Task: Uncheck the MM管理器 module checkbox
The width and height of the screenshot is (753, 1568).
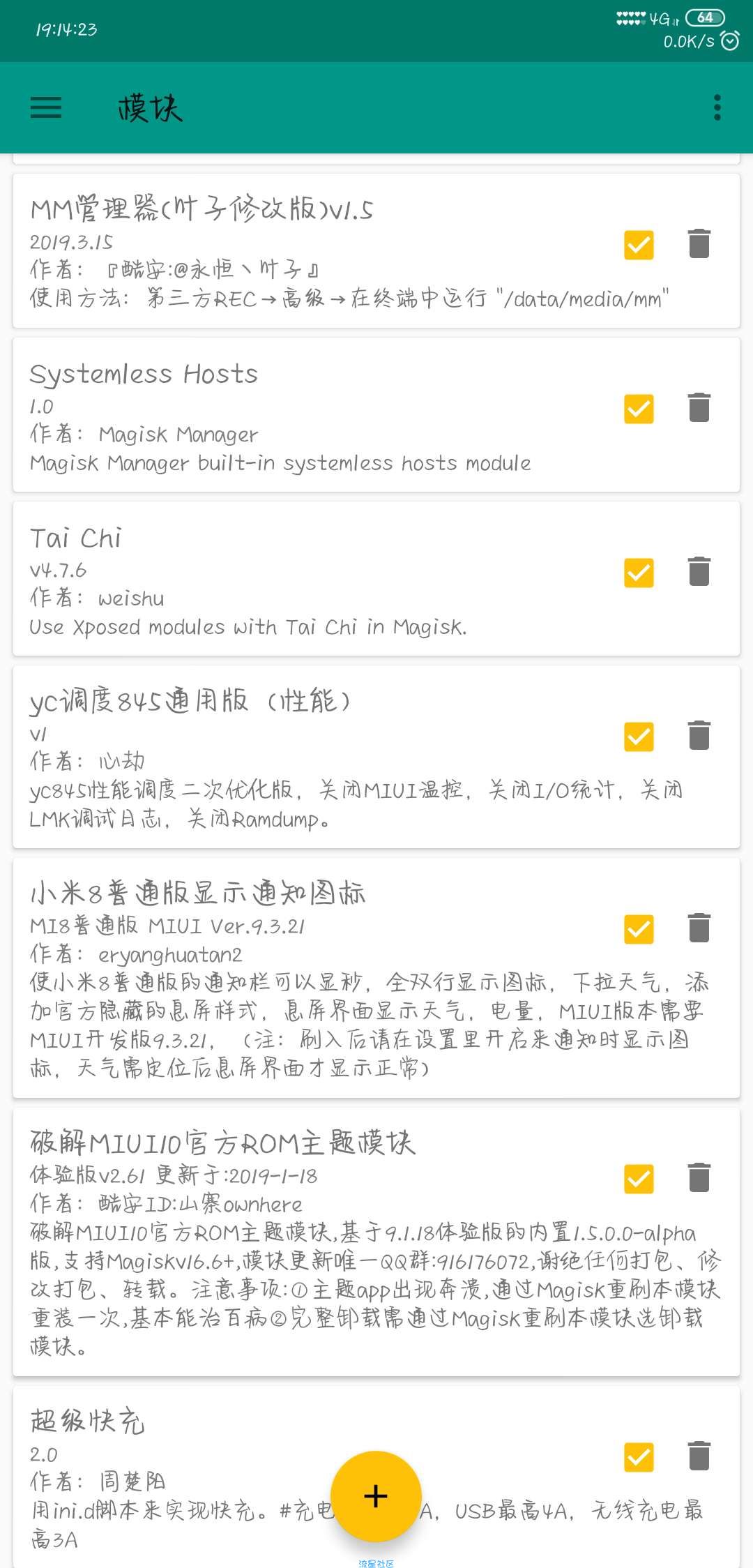Action: 639,245
